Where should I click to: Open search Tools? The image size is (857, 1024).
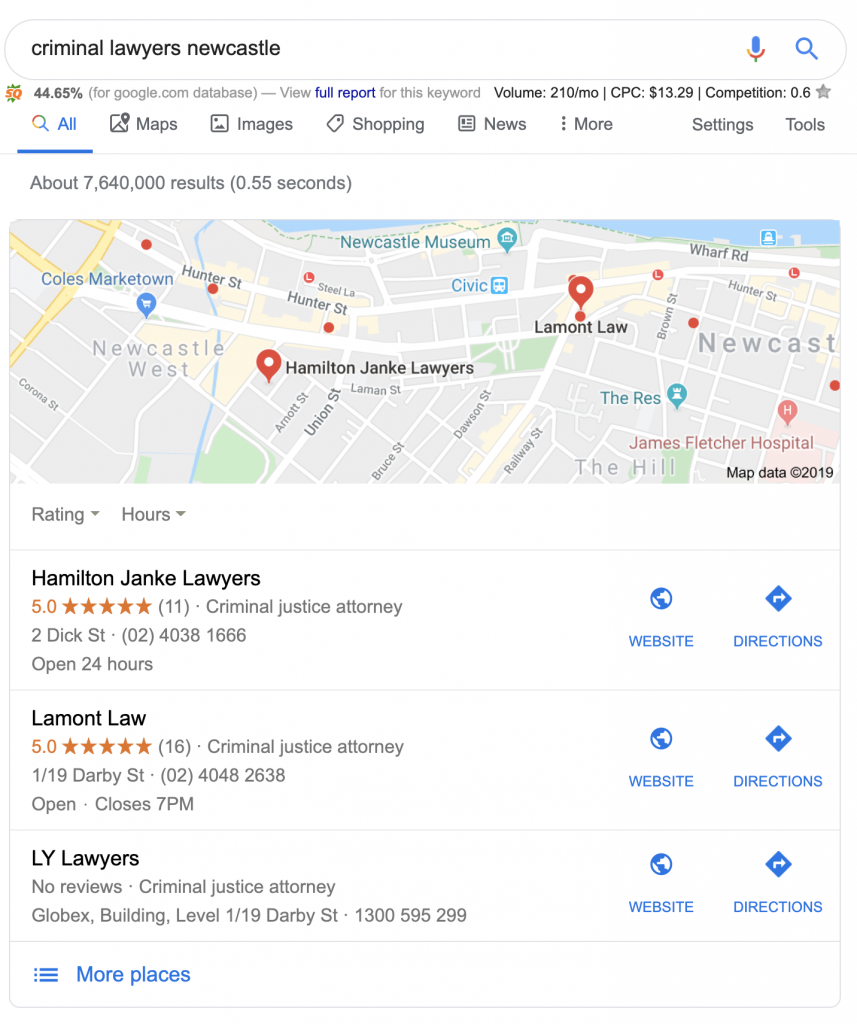805,125
